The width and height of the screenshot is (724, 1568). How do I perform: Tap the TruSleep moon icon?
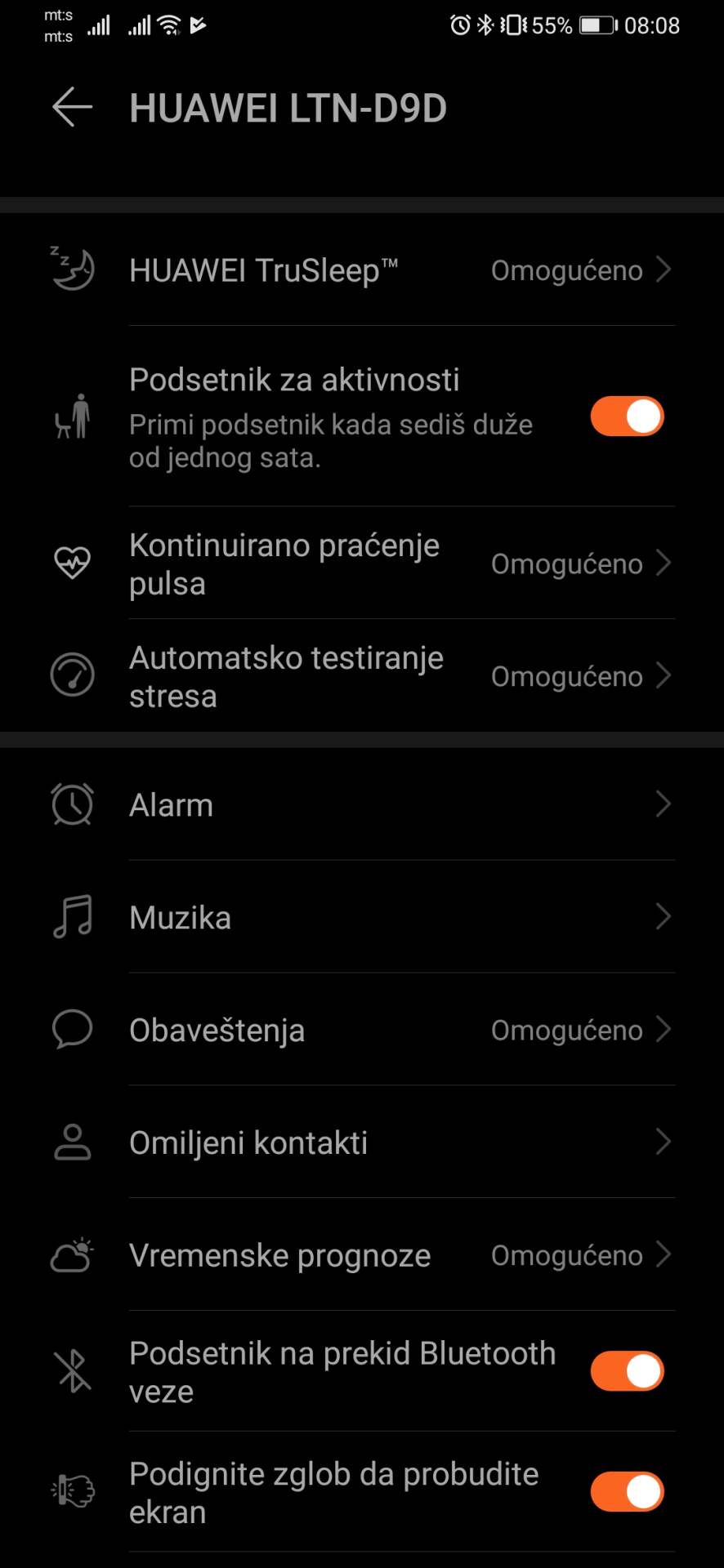(x=72, y=269)
